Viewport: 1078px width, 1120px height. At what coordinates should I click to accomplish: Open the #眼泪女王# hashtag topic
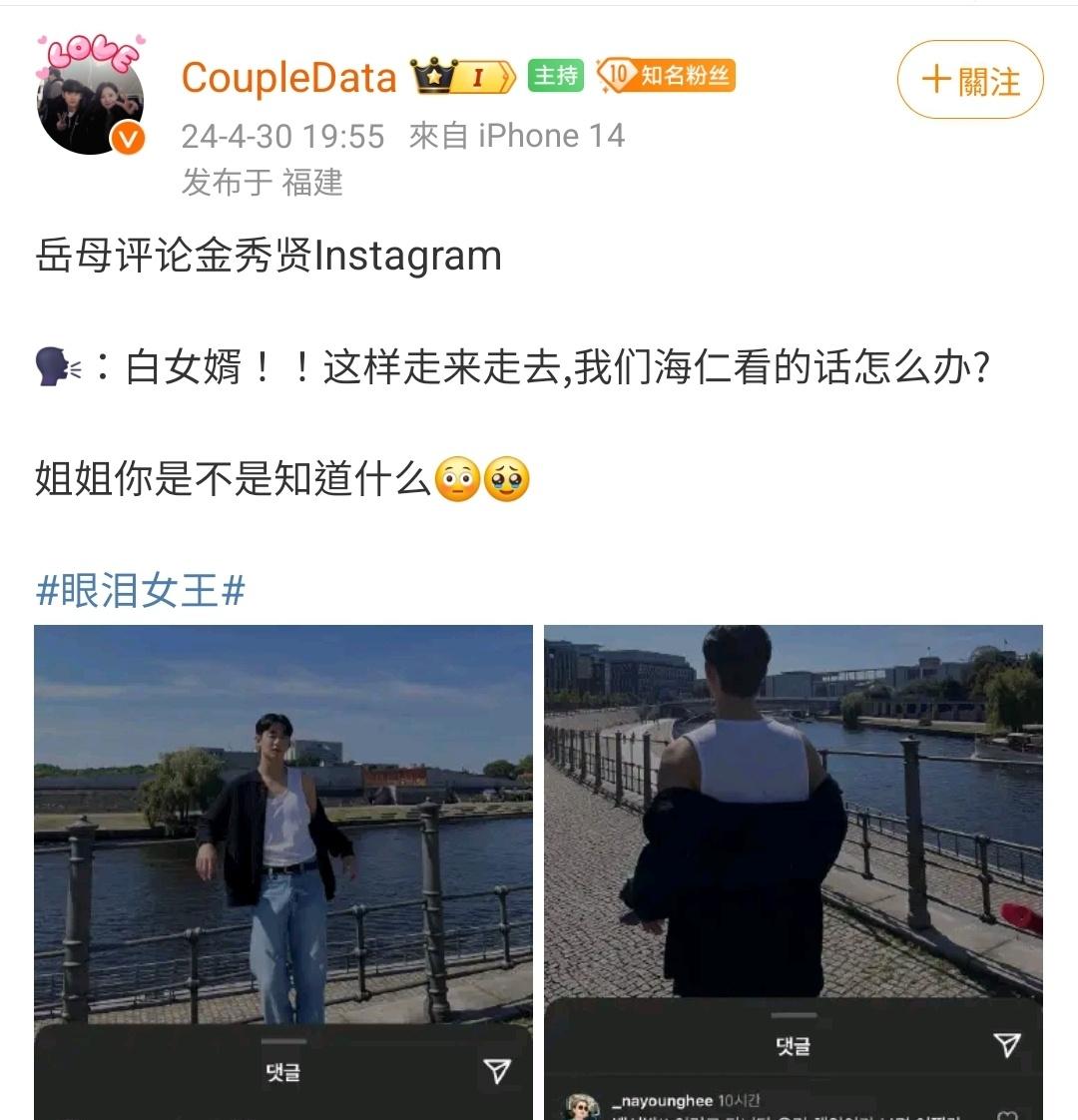pos(141,591)
